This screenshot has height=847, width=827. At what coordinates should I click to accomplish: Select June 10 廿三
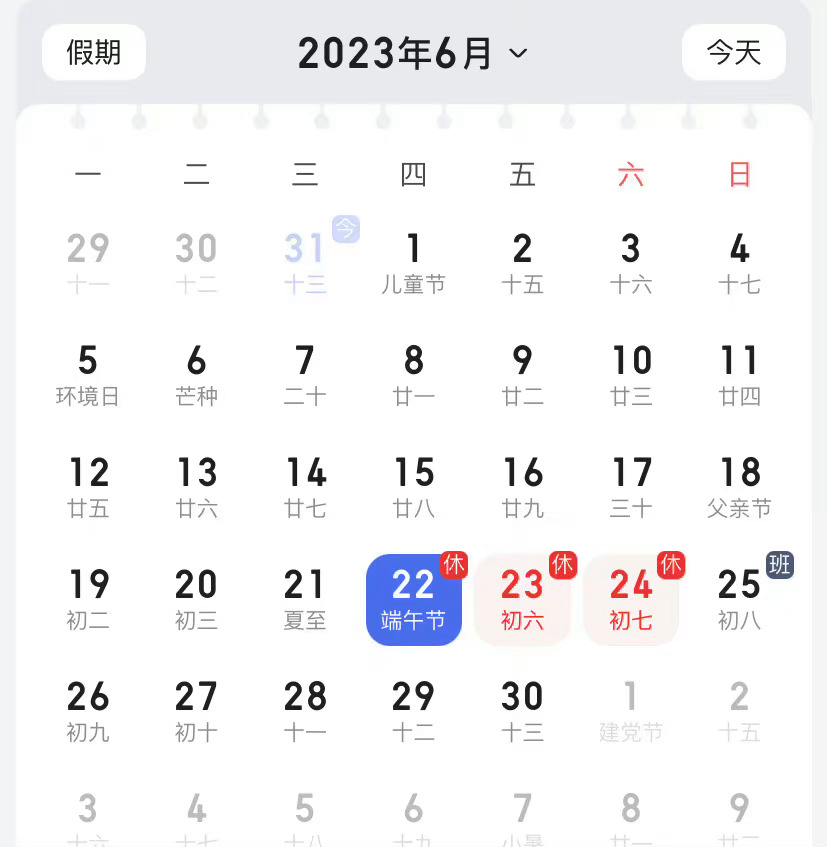631,374
